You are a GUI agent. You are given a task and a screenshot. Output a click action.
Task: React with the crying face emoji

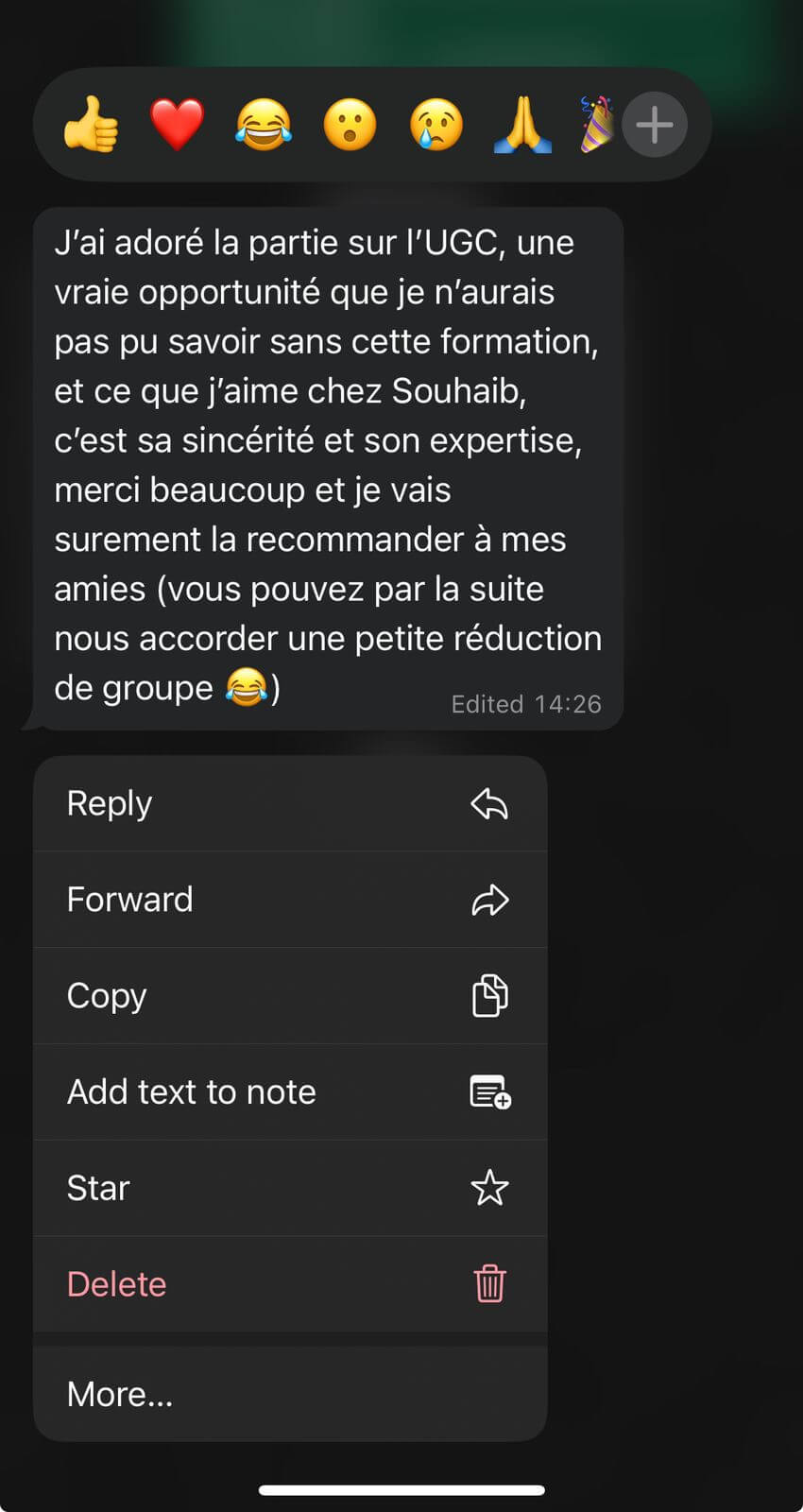pos(436,125)
